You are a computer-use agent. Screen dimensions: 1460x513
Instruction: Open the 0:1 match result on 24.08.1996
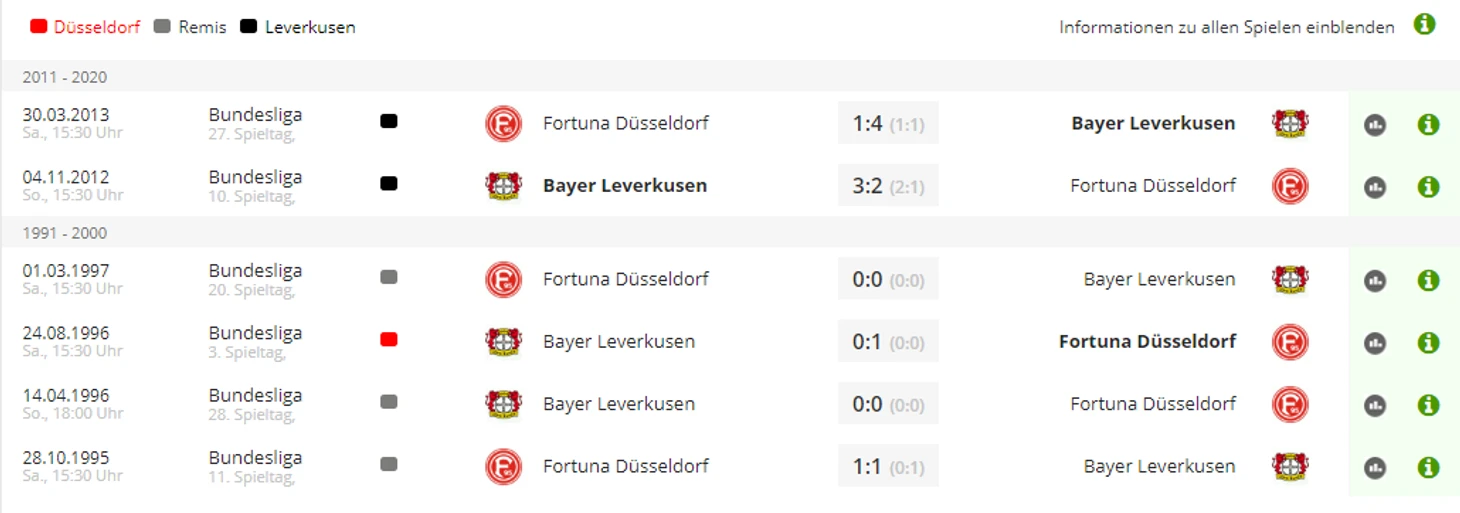tap(887, 342)
